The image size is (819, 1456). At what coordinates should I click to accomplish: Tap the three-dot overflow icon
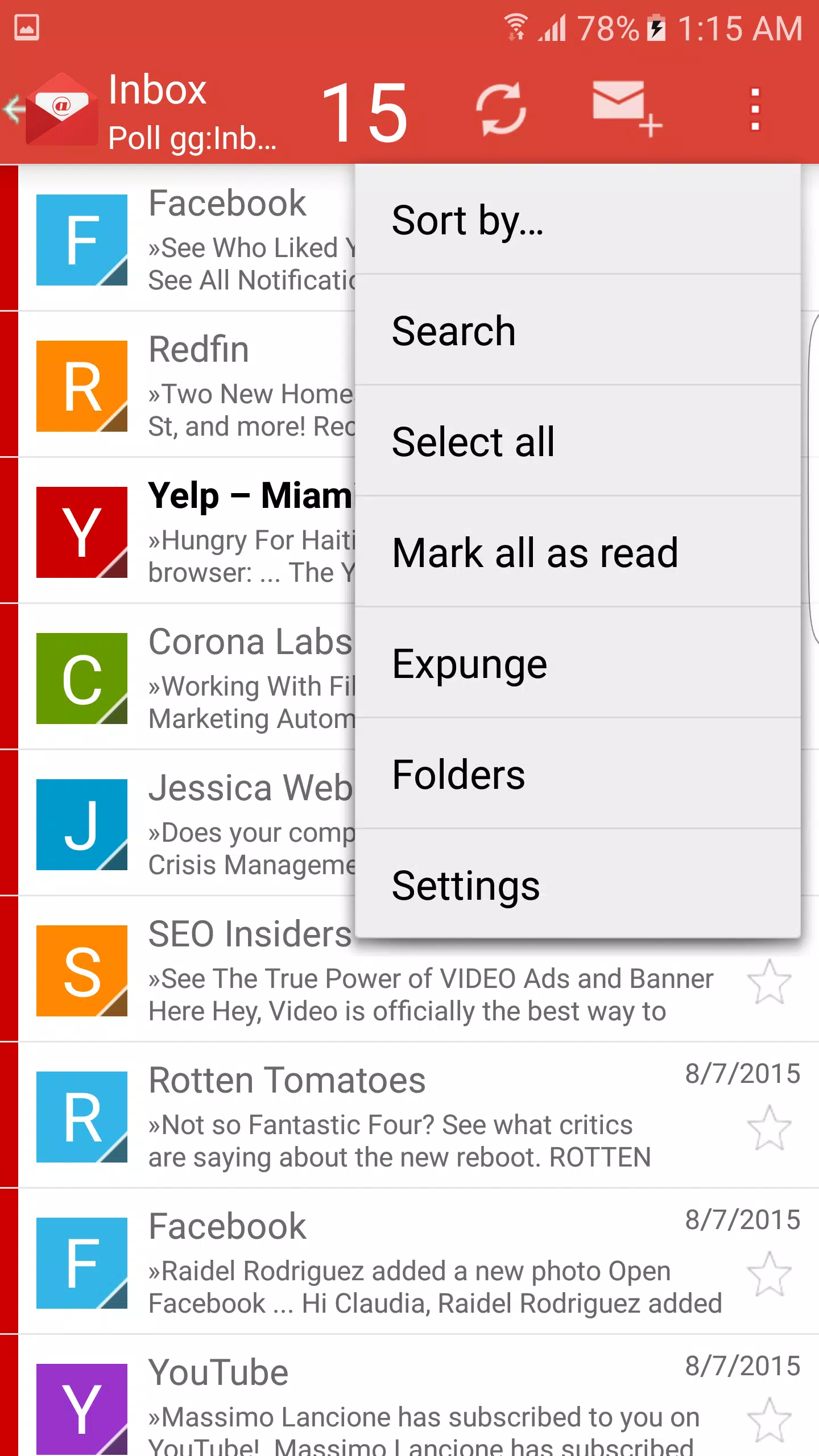(755, 109)
